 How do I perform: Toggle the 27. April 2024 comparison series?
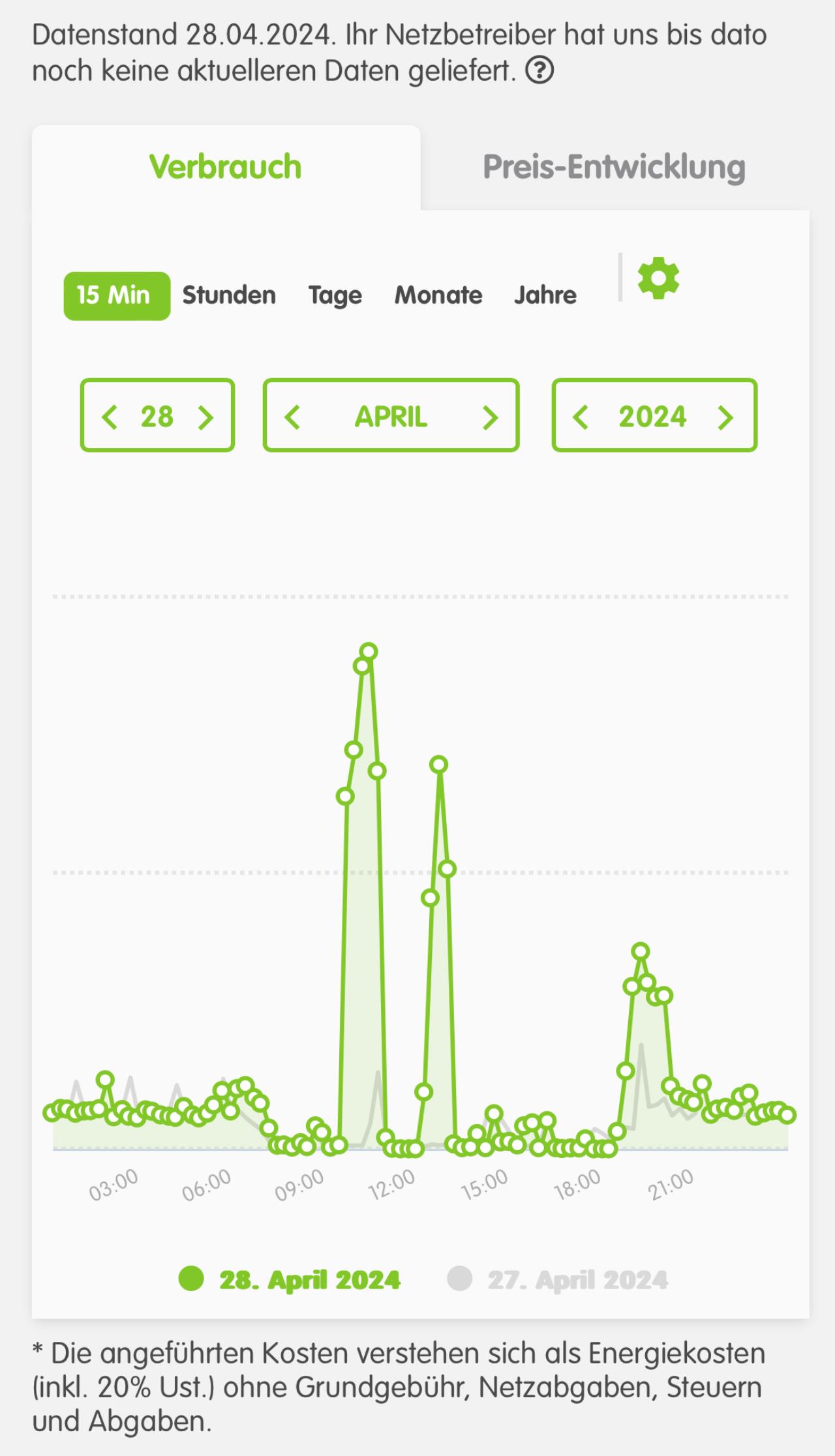(x=558, y=1279)
